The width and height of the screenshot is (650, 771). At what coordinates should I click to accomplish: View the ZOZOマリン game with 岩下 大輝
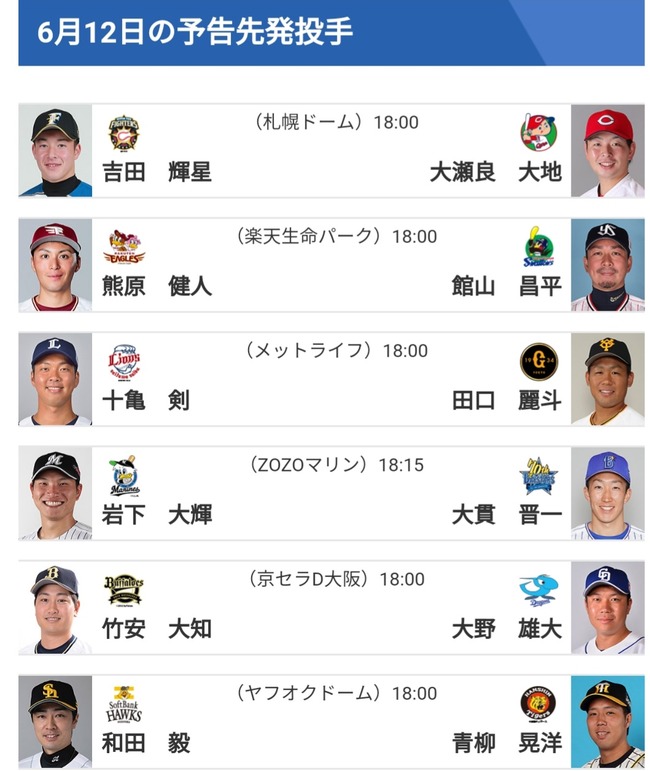[330, 493]
